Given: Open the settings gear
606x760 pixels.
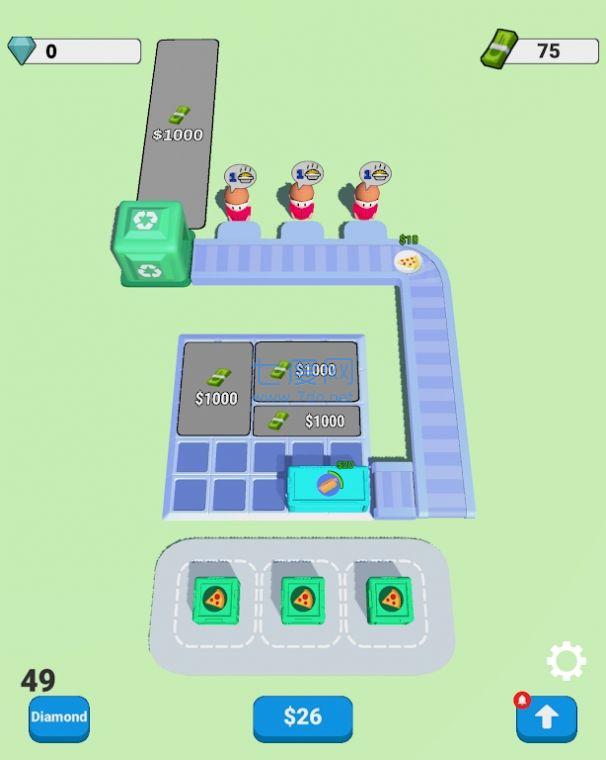Looking at the screenshot, I should [x=566, y=661].
